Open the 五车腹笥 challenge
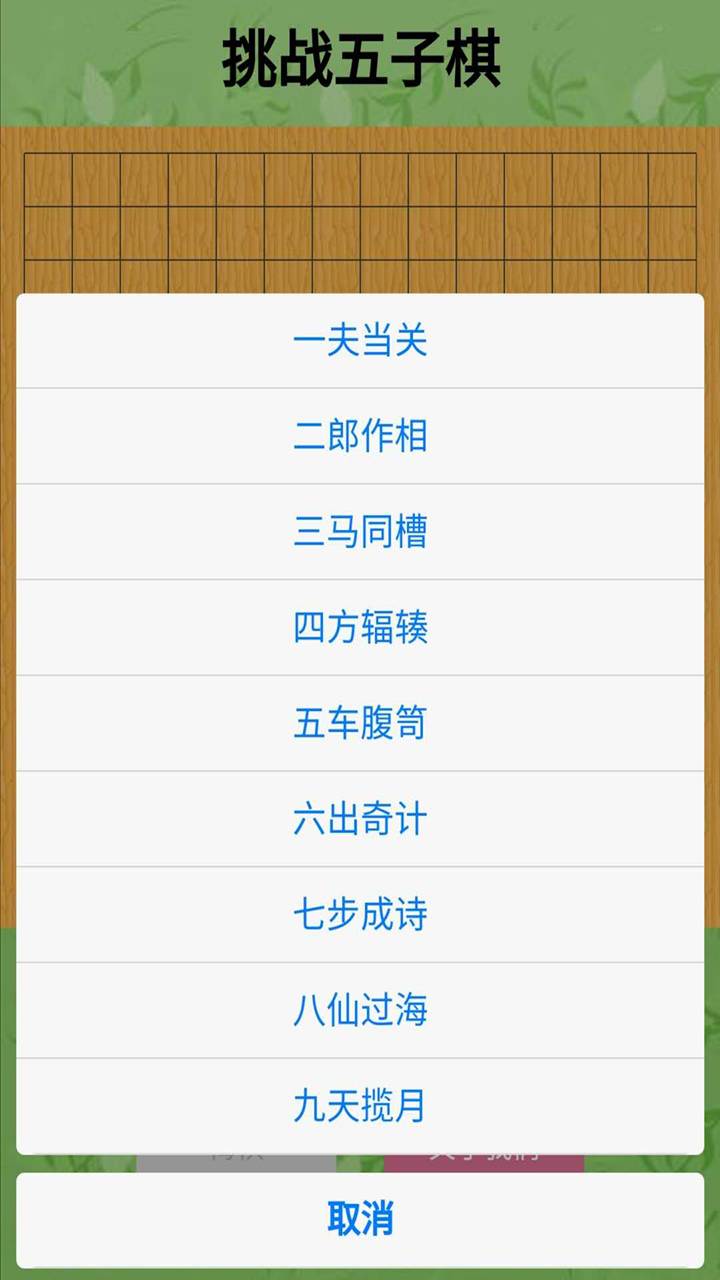 point(360,722)
